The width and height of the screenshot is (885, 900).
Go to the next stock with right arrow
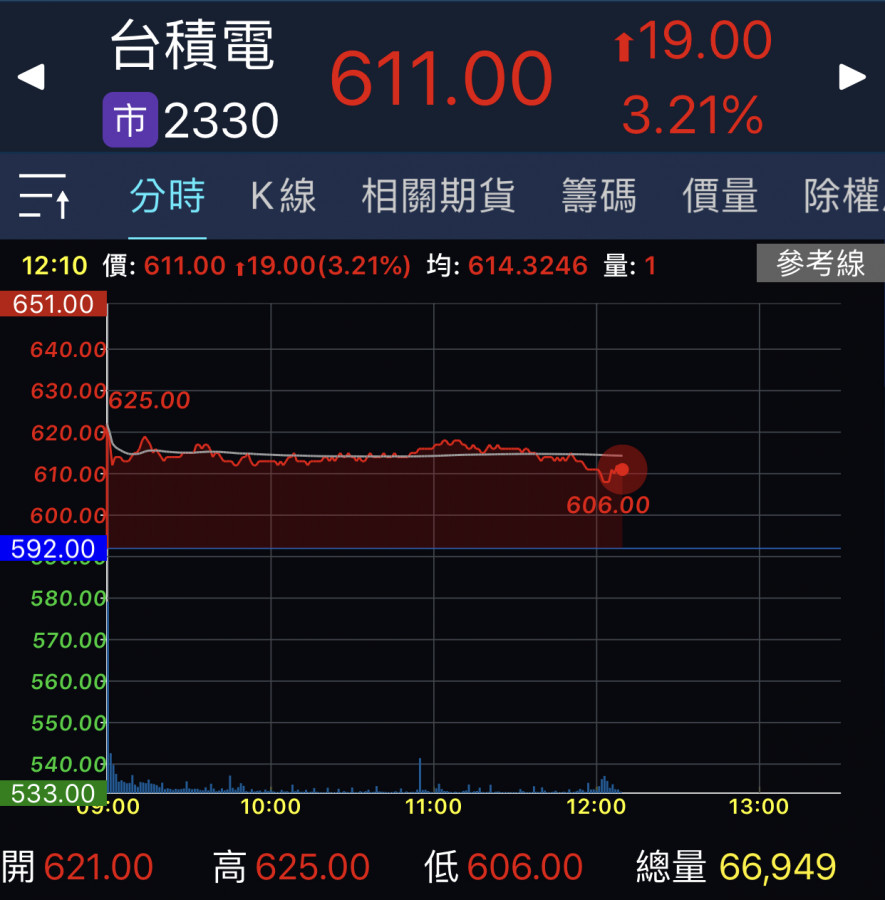point(852,77)
